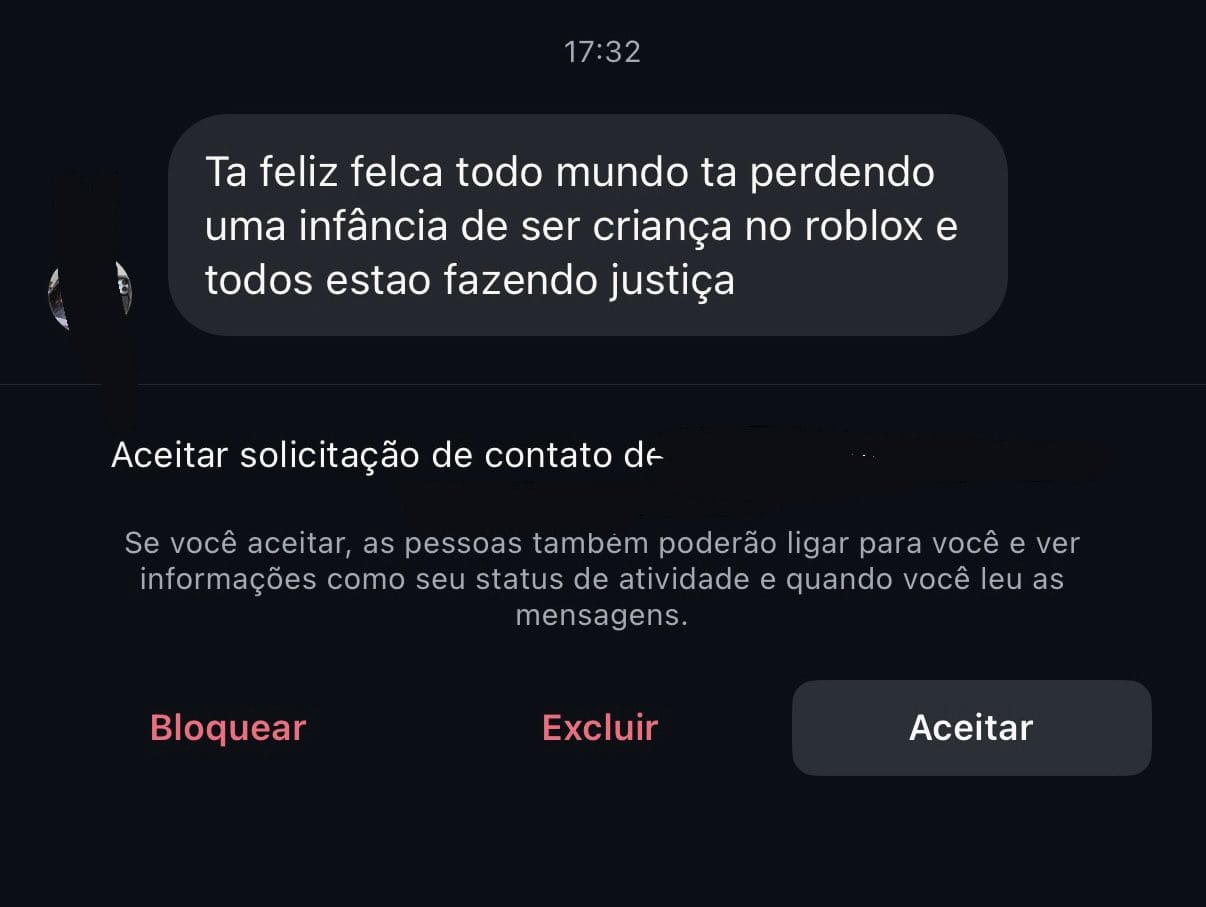
Task: Tap the Bloquear button
Action: click(228, 728)
